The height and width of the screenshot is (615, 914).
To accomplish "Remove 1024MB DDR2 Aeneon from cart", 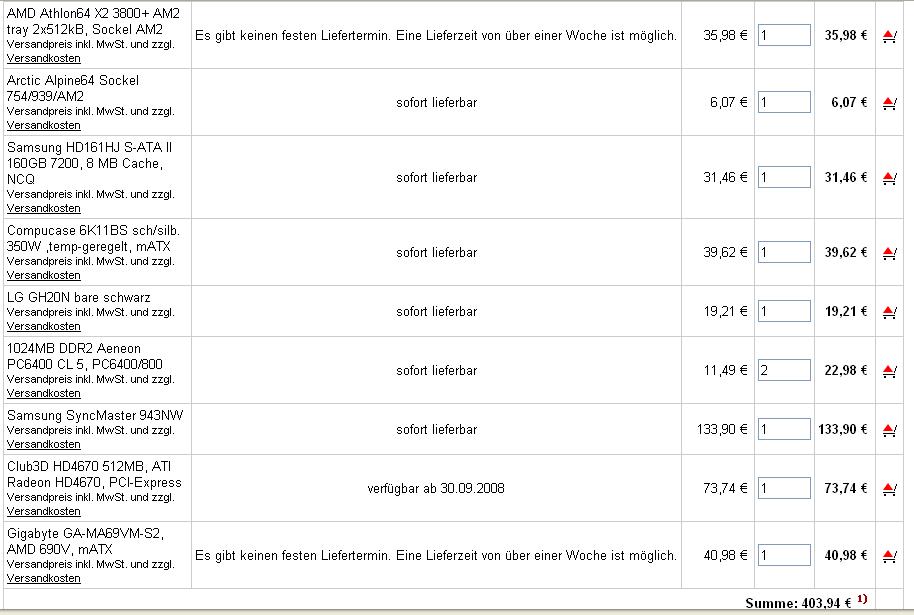I will (889, 371).
